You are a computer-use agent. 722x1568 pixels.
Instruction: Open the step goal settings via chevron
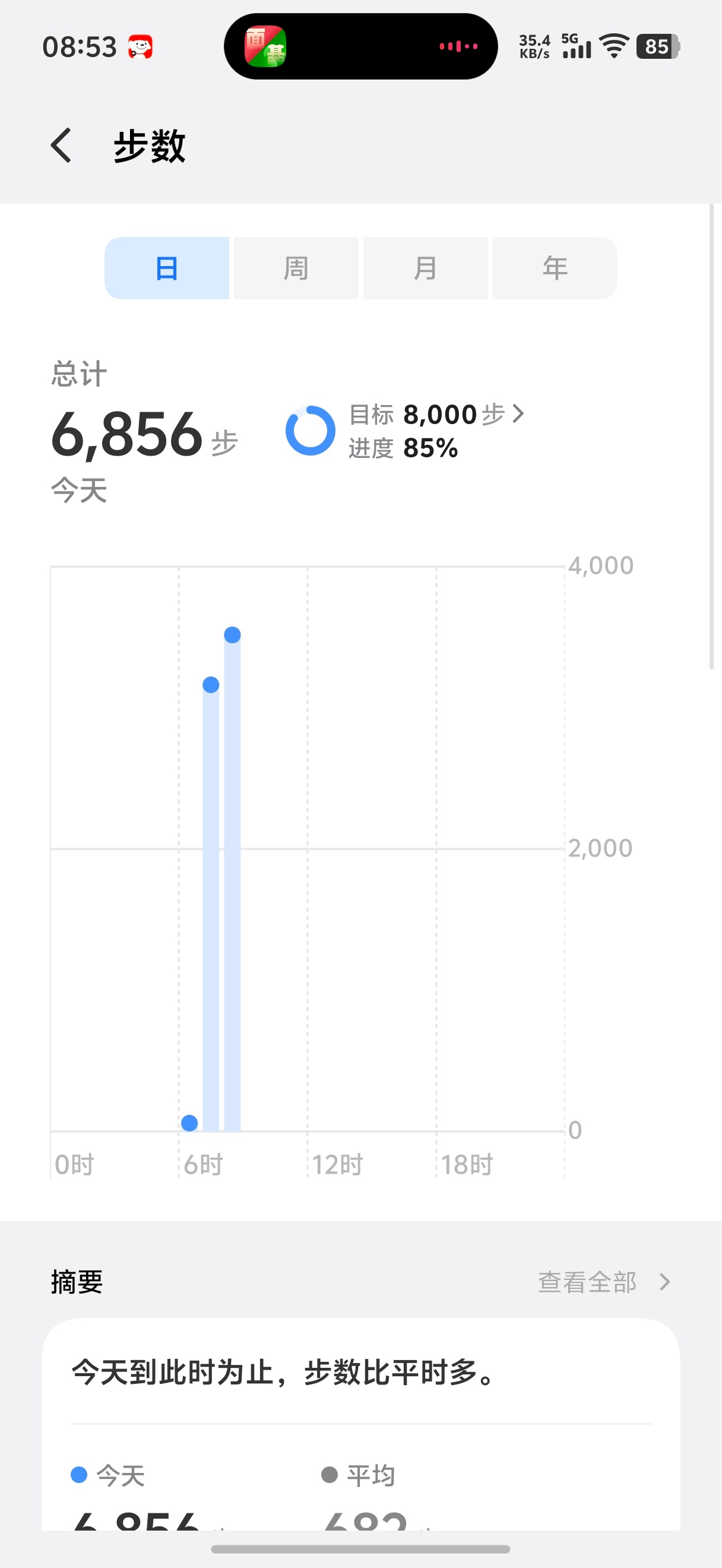point(520,415)
